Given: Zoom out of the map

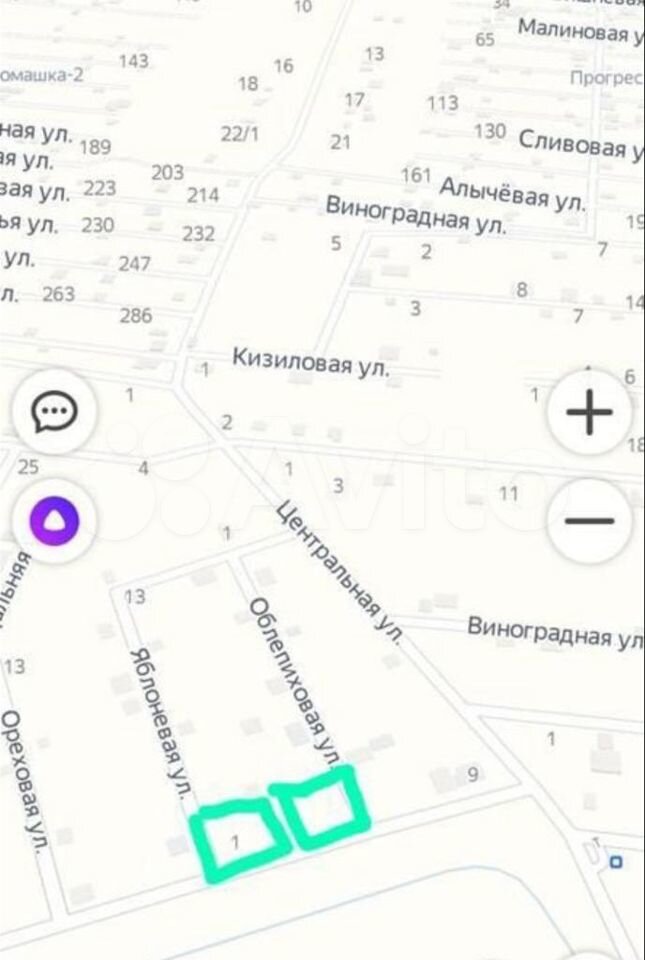Looking at the screenshot, I should [x=589, y=520].
